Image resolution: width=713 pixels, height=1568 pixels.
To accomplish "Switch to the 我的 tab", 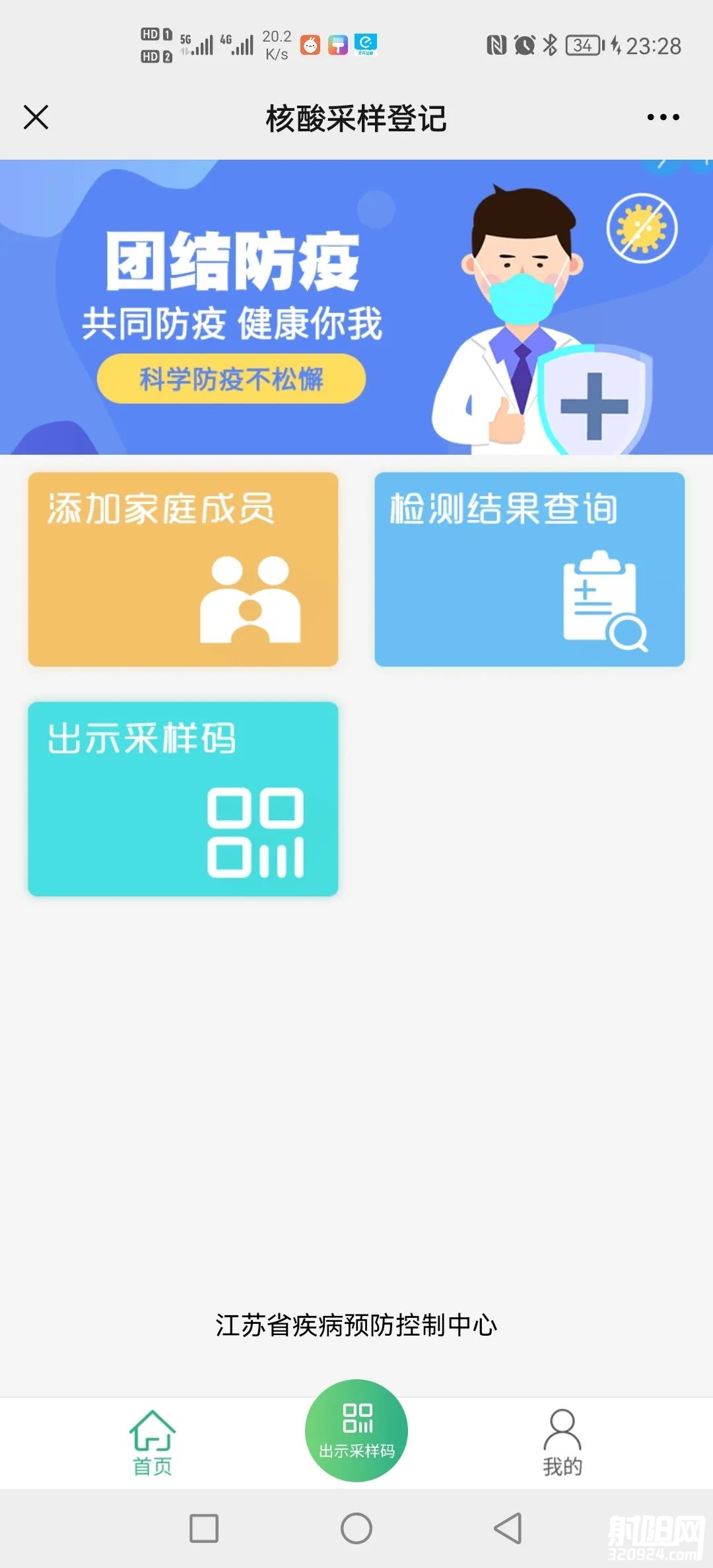I will [x=562, y=1443].
